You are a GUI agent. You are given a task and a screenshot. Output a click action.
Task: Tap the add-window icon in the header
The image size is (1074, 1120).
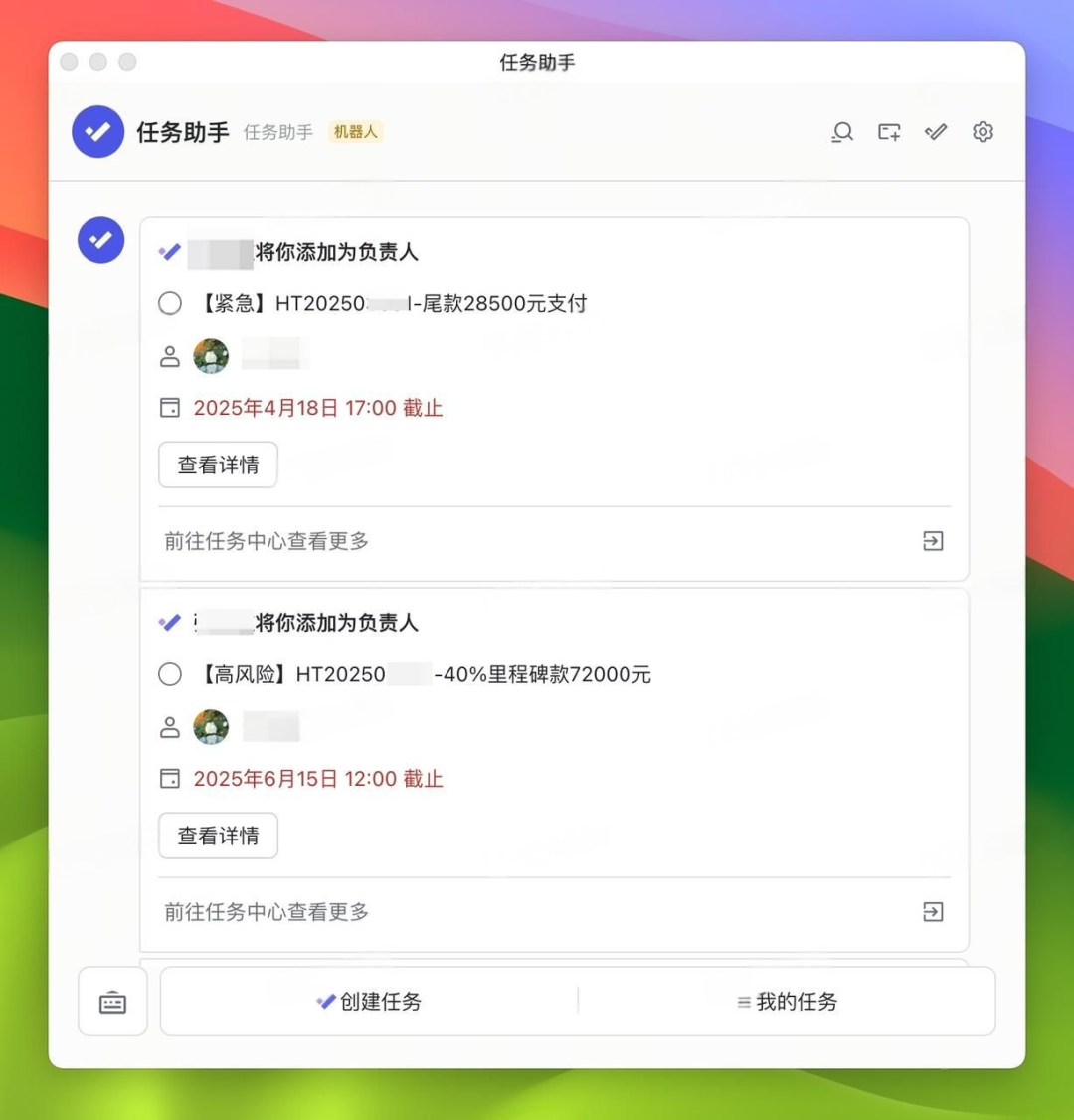(x=889, y=132)
